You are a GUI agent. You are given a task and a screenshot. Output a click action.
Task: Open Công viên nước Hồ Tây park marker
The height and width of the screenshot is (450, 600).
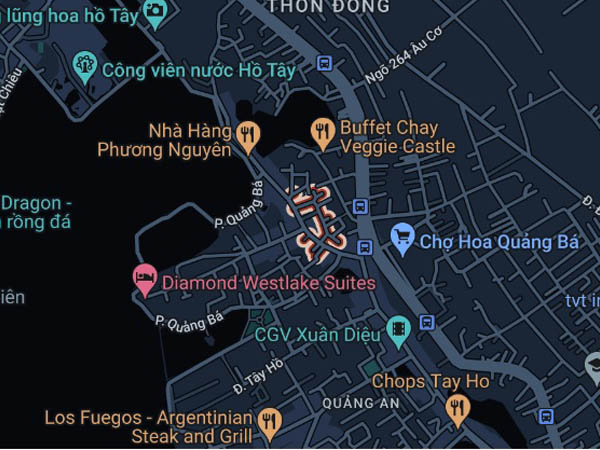tap(85, 68)
